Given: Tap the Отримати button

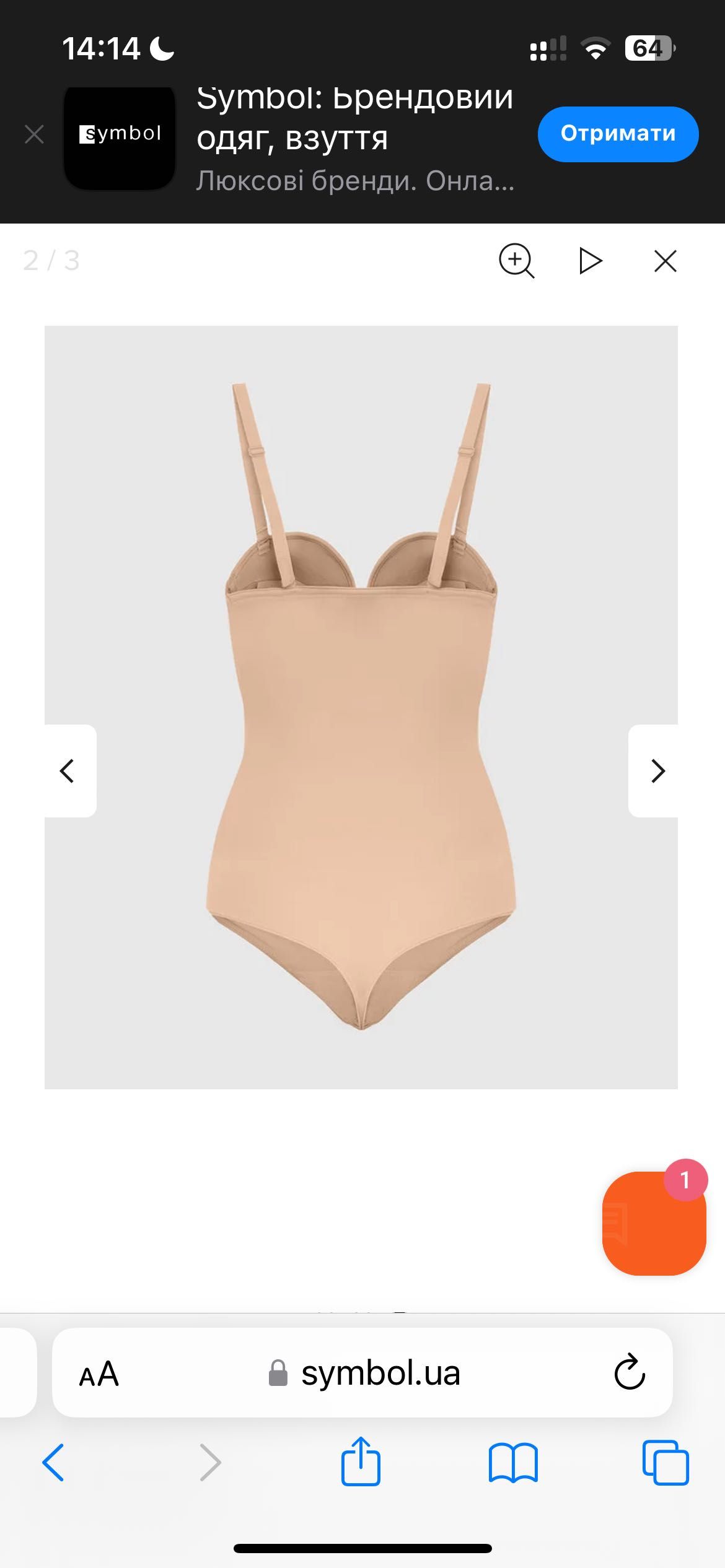Looking at the screenshot, I should [618, 134].
